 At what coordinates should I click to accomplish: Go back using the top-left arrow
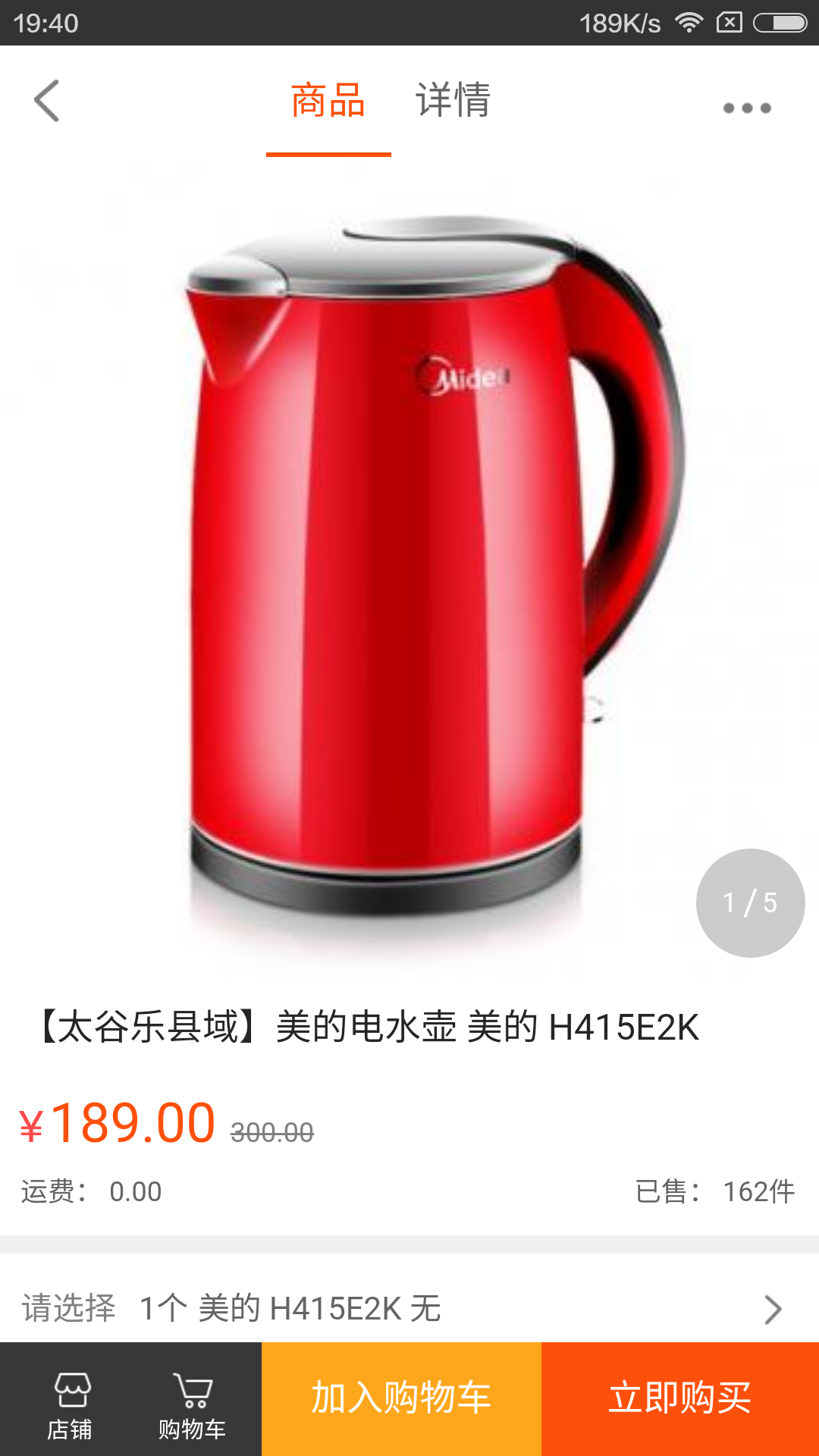point(47,101)
